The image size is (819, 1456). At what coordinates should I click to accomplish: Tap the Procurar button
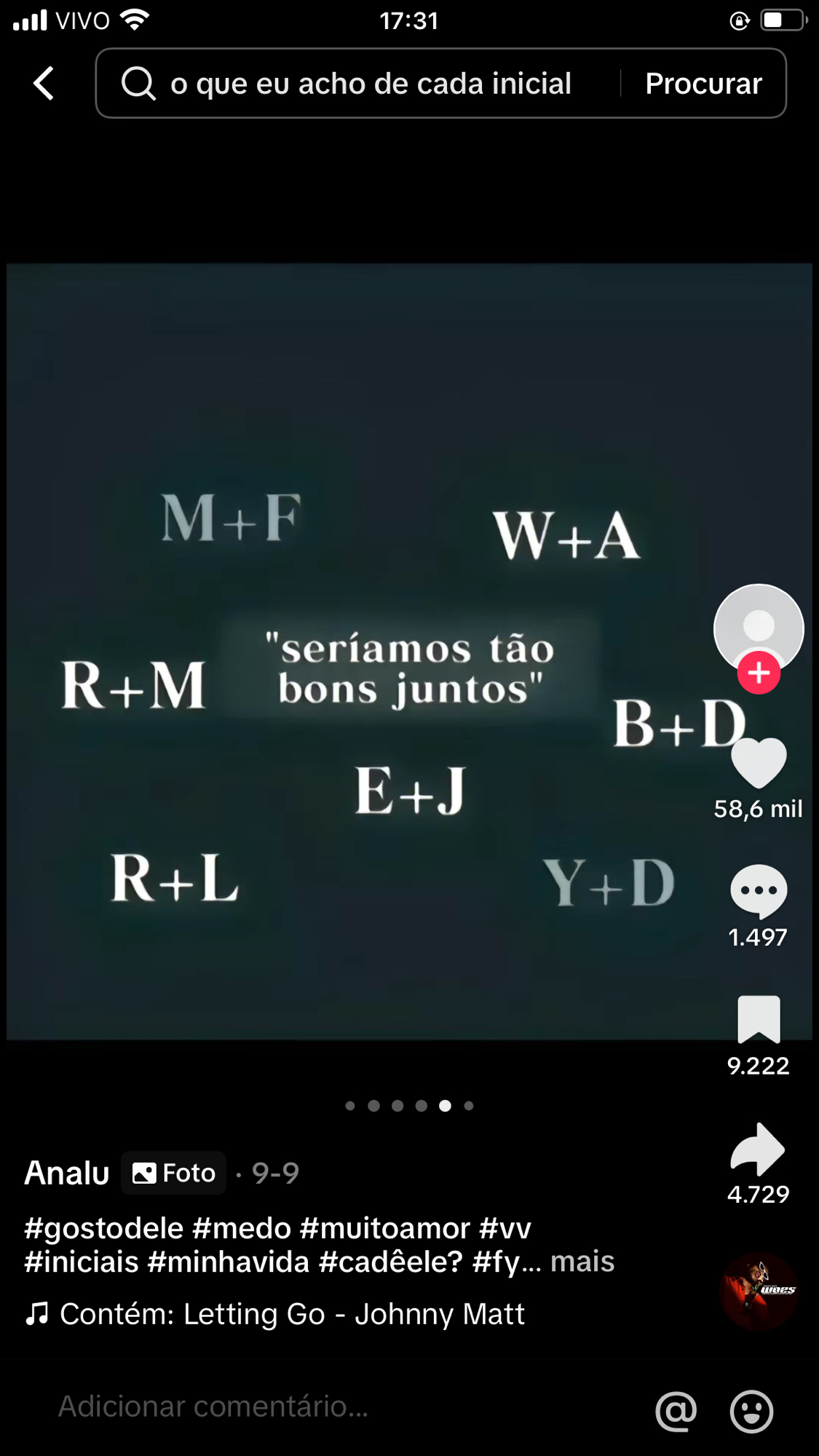click(x=703, y=84)
